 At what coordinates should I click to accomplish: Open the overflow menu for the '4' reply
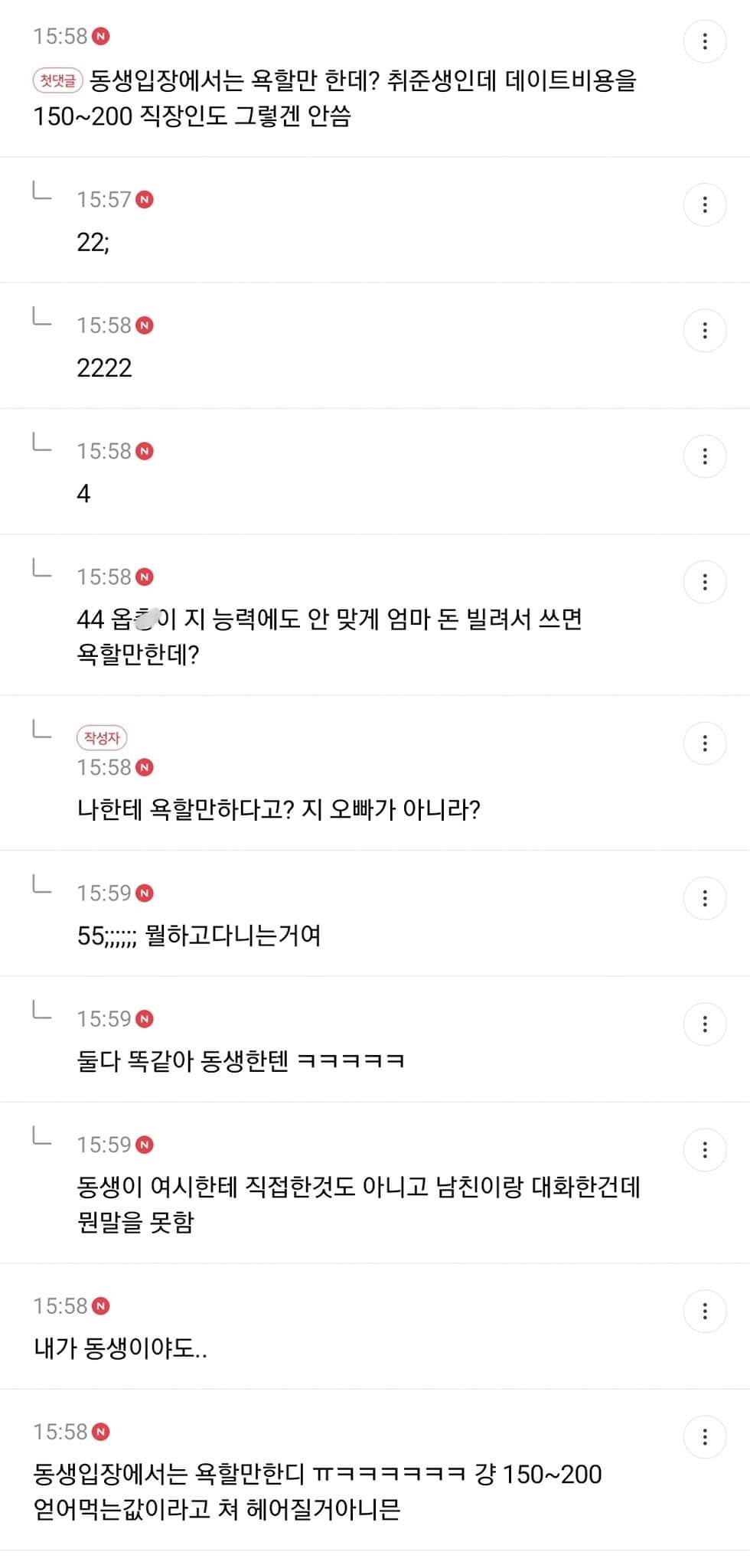704,456
